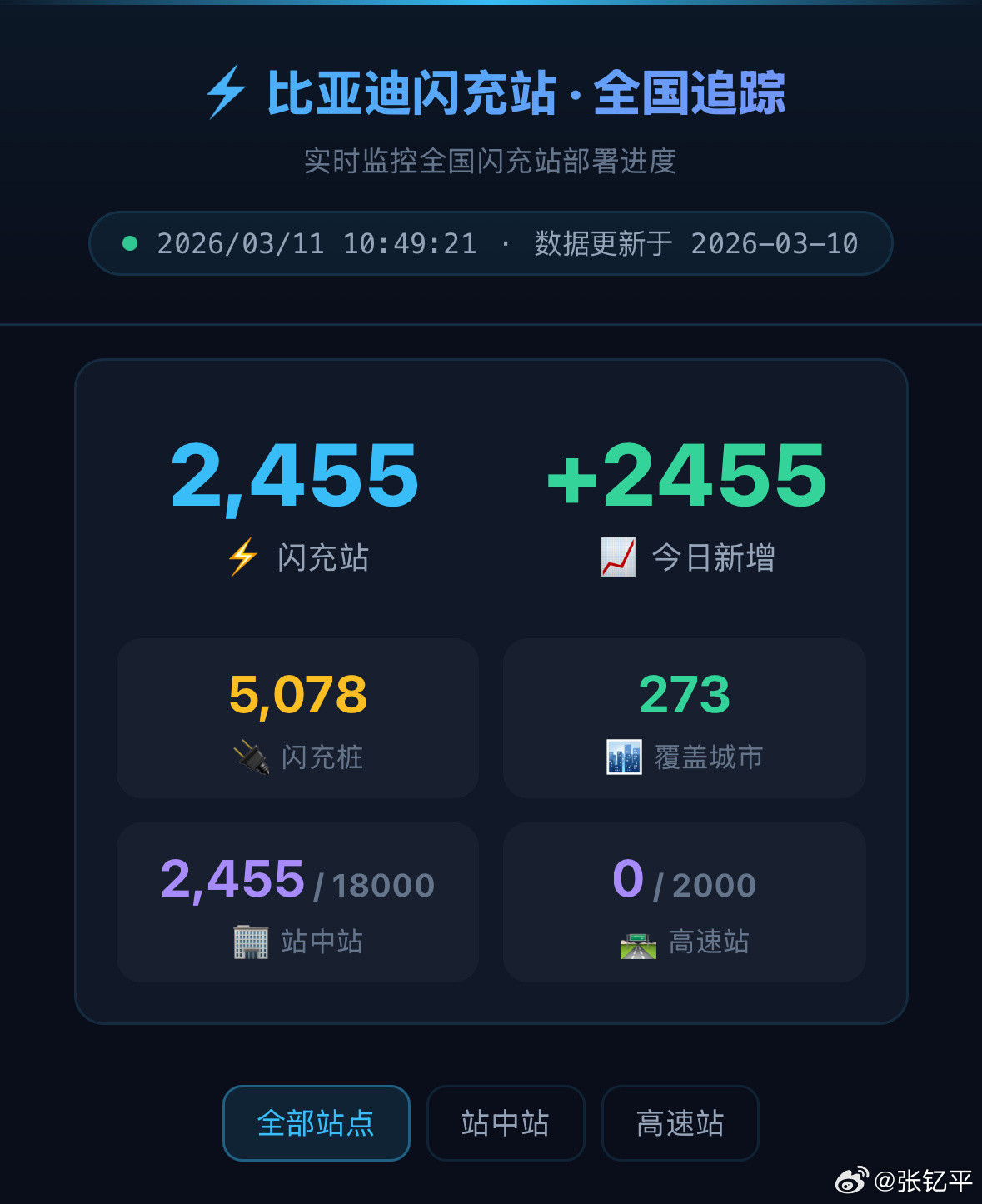
Task: Switch to the 站中站 tab
Action: coord(506,1123)
